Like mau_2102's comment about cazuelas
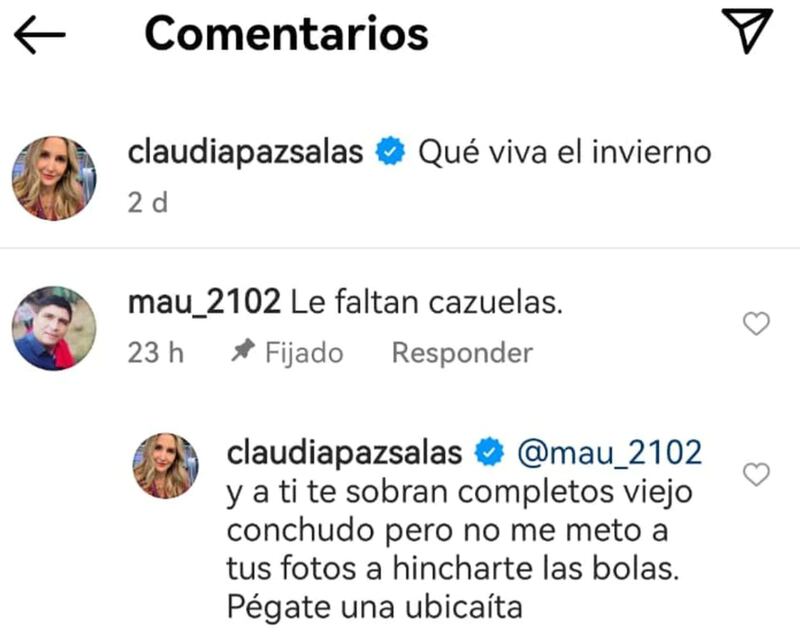 pyautogui.click(x=758, y=323)
